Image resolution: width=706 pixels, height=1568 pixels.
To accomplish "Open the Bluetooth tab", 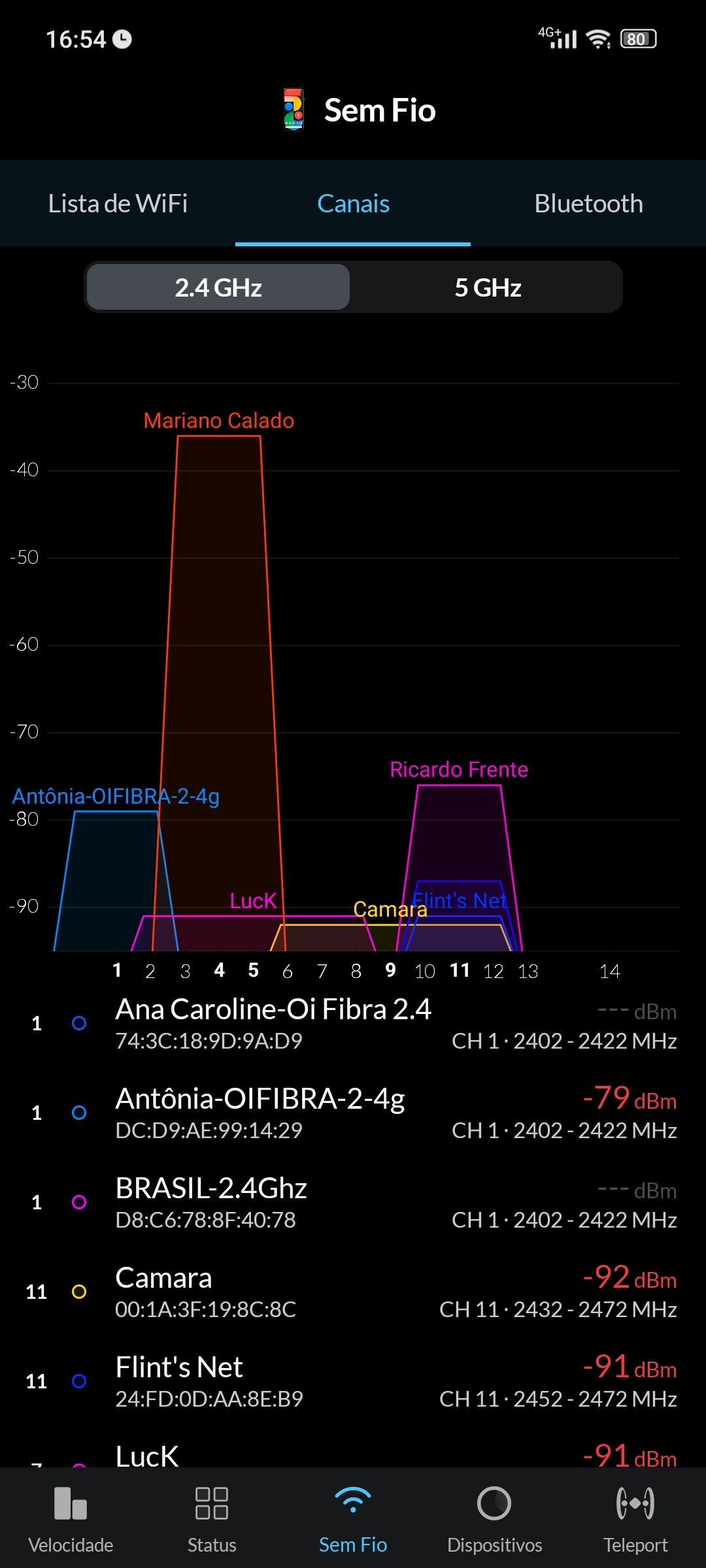I will [x=588, y=204].
